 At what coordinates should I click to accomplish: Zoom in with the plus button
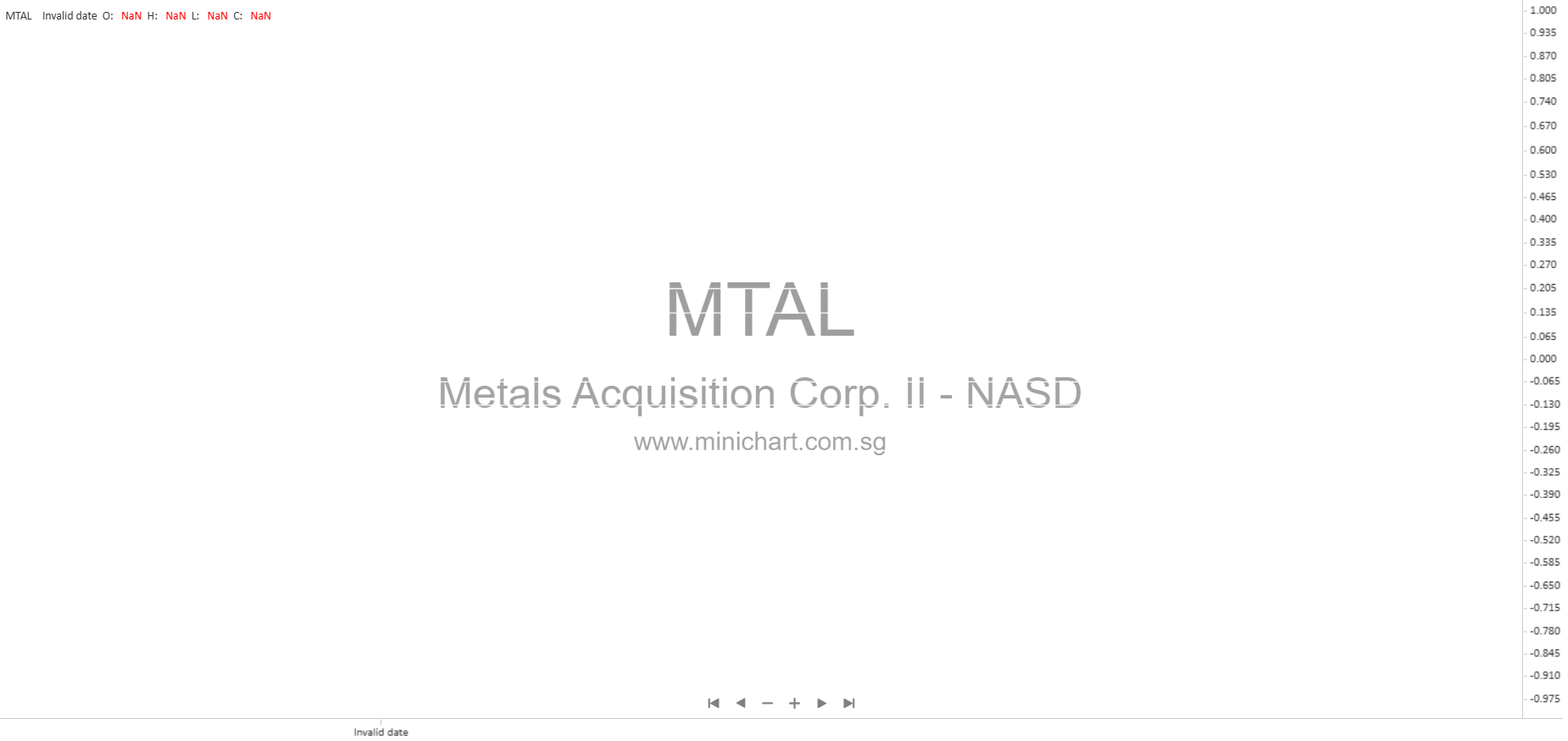[794, 703]
